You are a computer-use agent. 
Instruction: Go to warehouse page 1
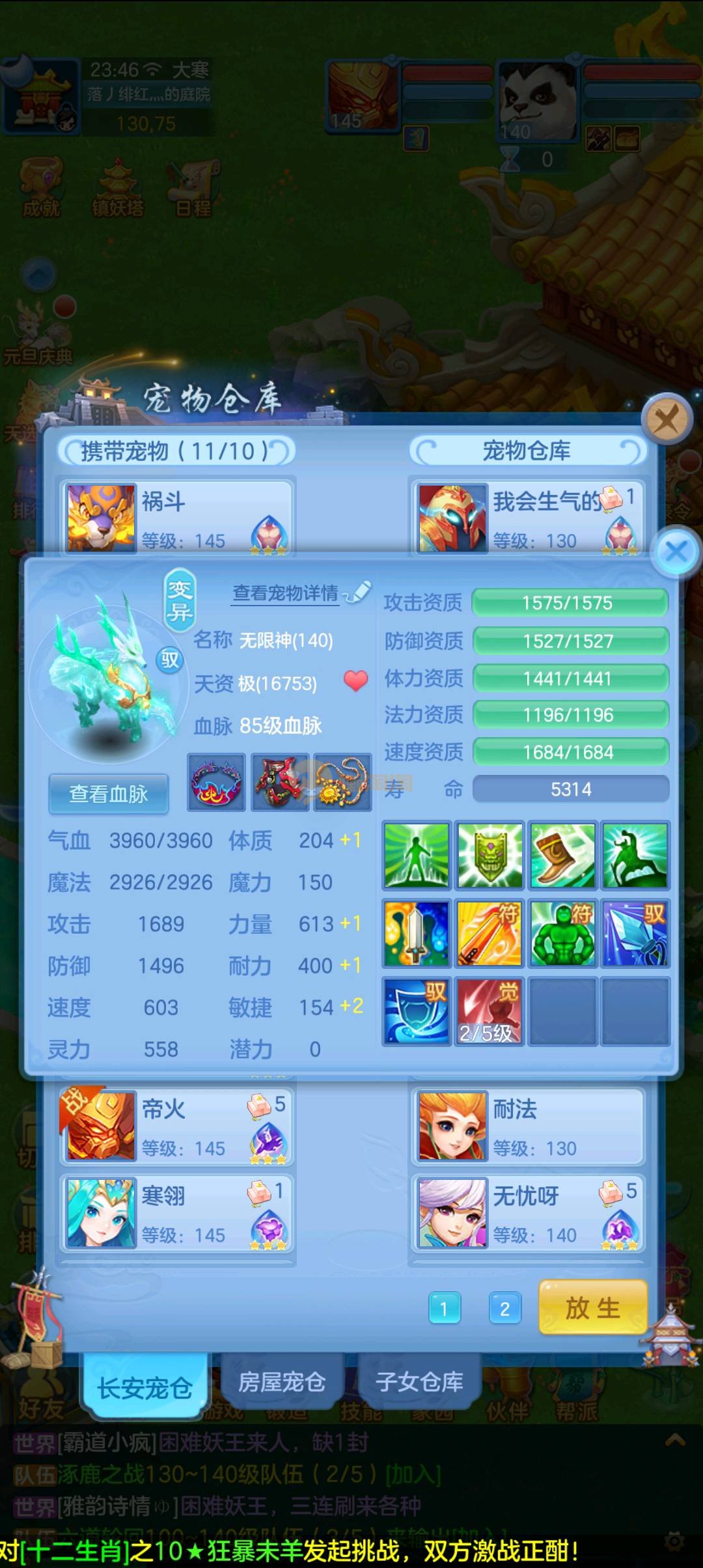(x=445, y=1308)
